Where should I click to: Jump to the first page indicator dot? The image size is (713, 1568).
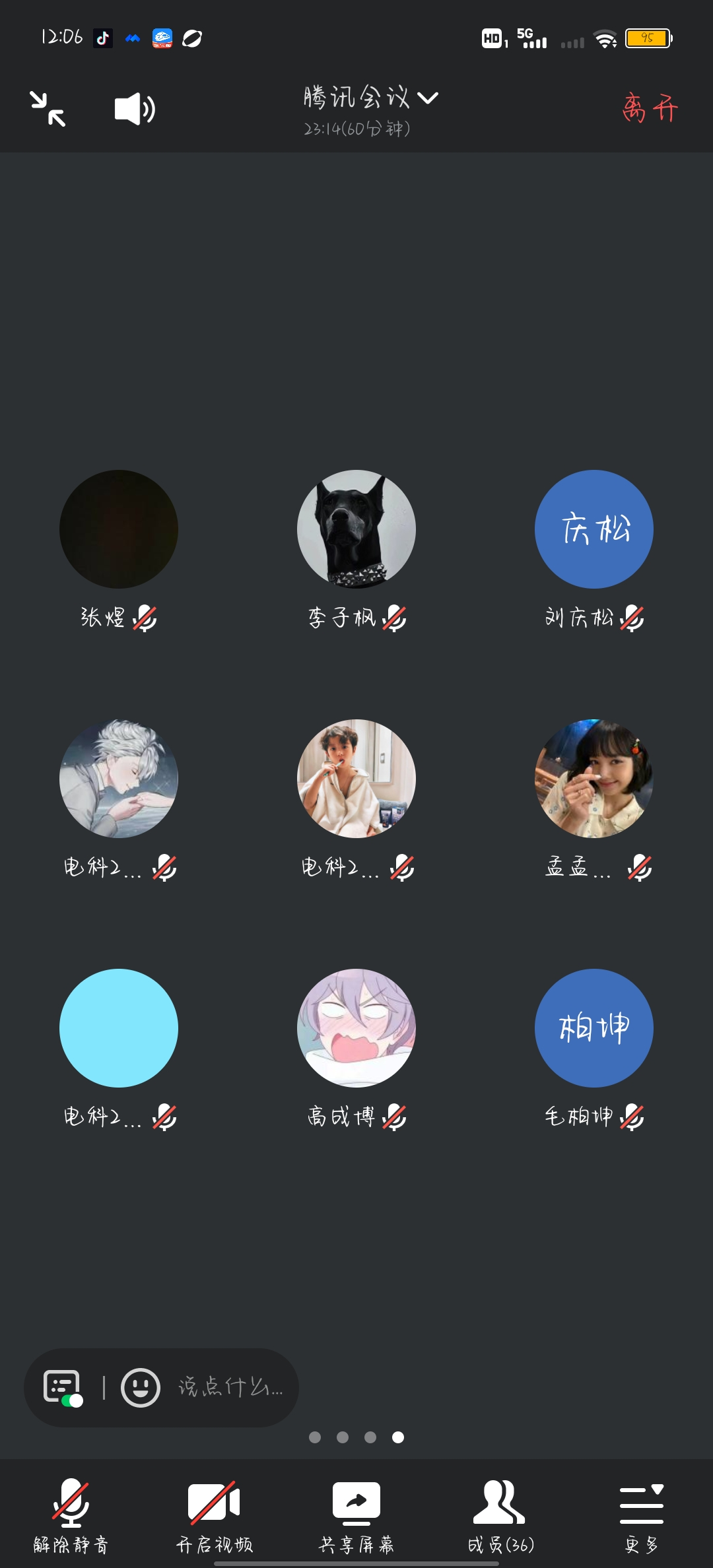coord(315,1437)
